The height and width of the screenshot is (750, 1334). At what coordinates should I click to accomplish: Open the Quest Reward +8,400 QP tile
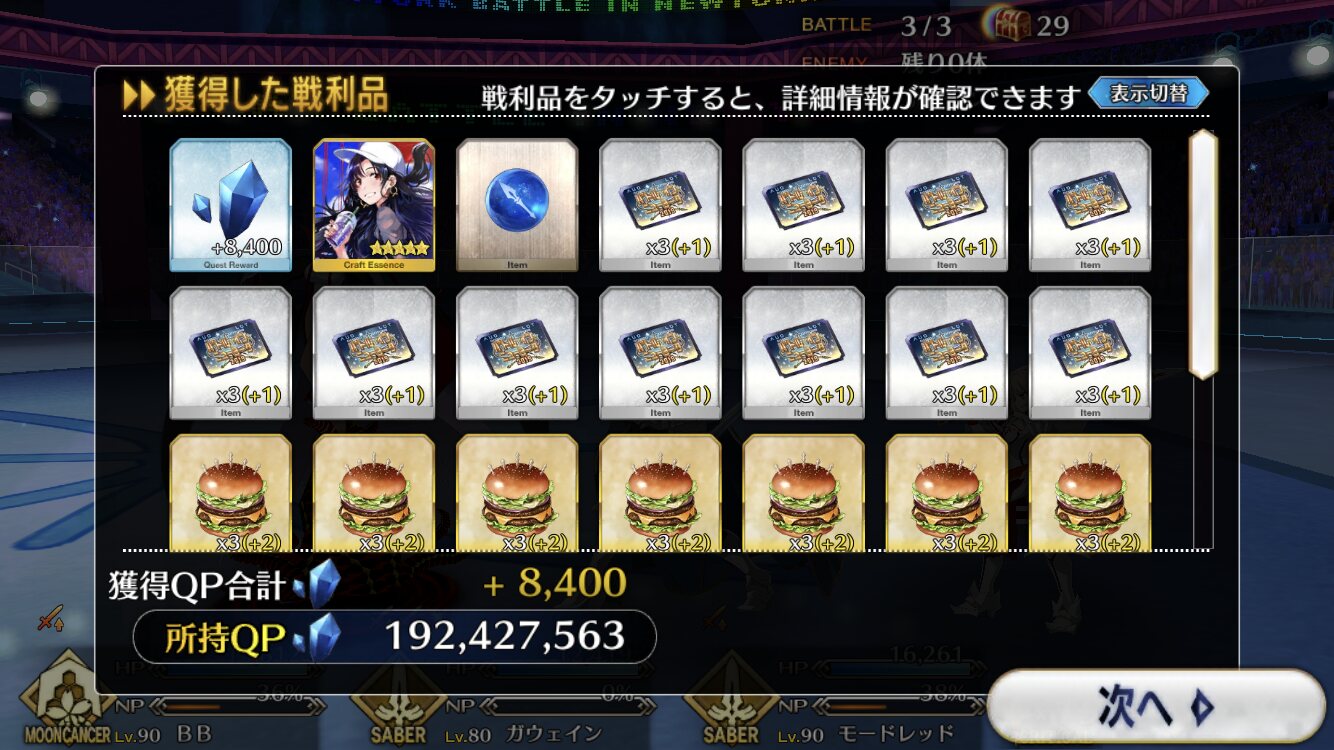click(x=230, y=204)
